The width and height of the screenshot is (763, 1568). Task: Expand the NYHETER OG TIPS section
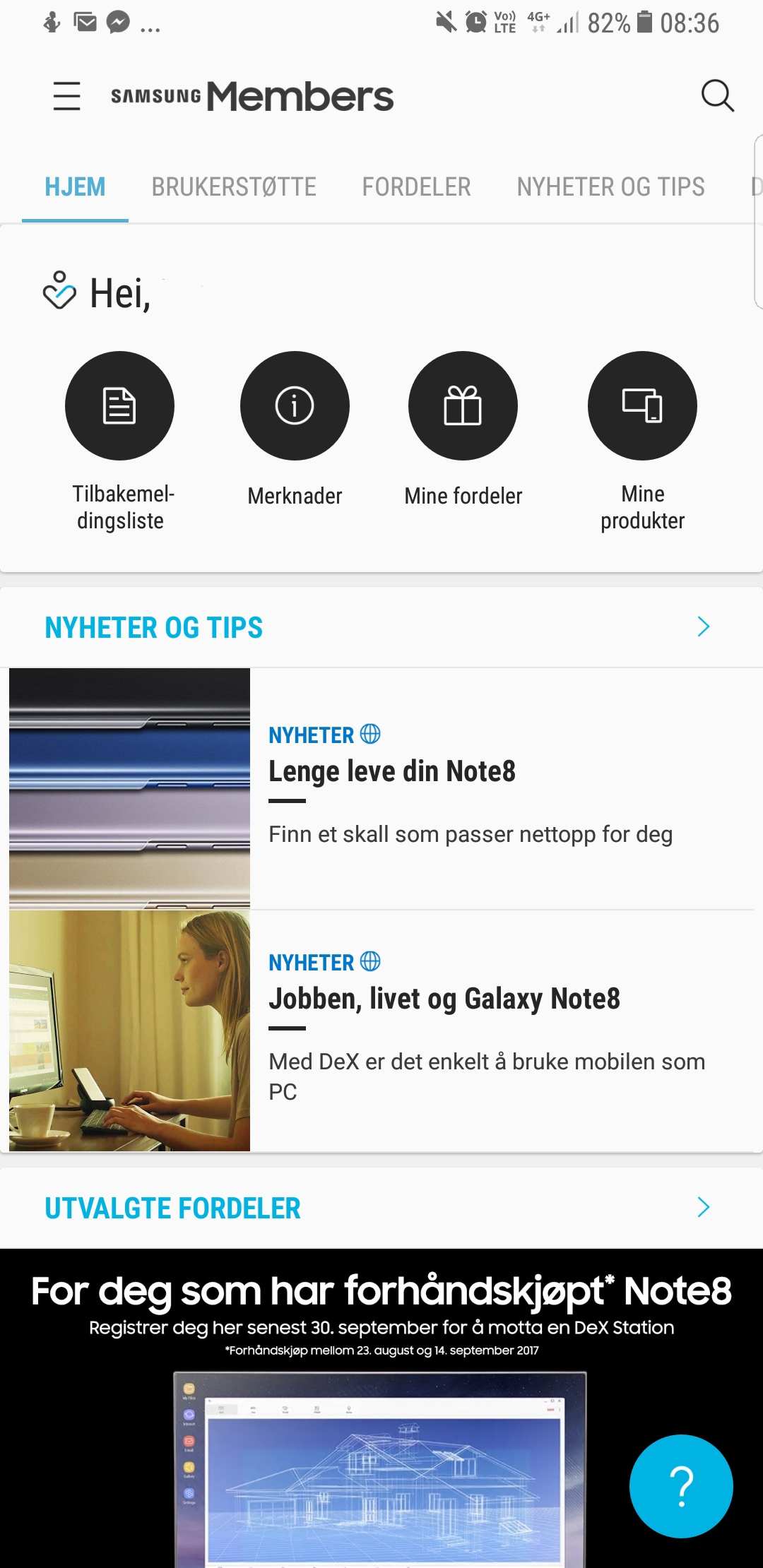[381, 627]
